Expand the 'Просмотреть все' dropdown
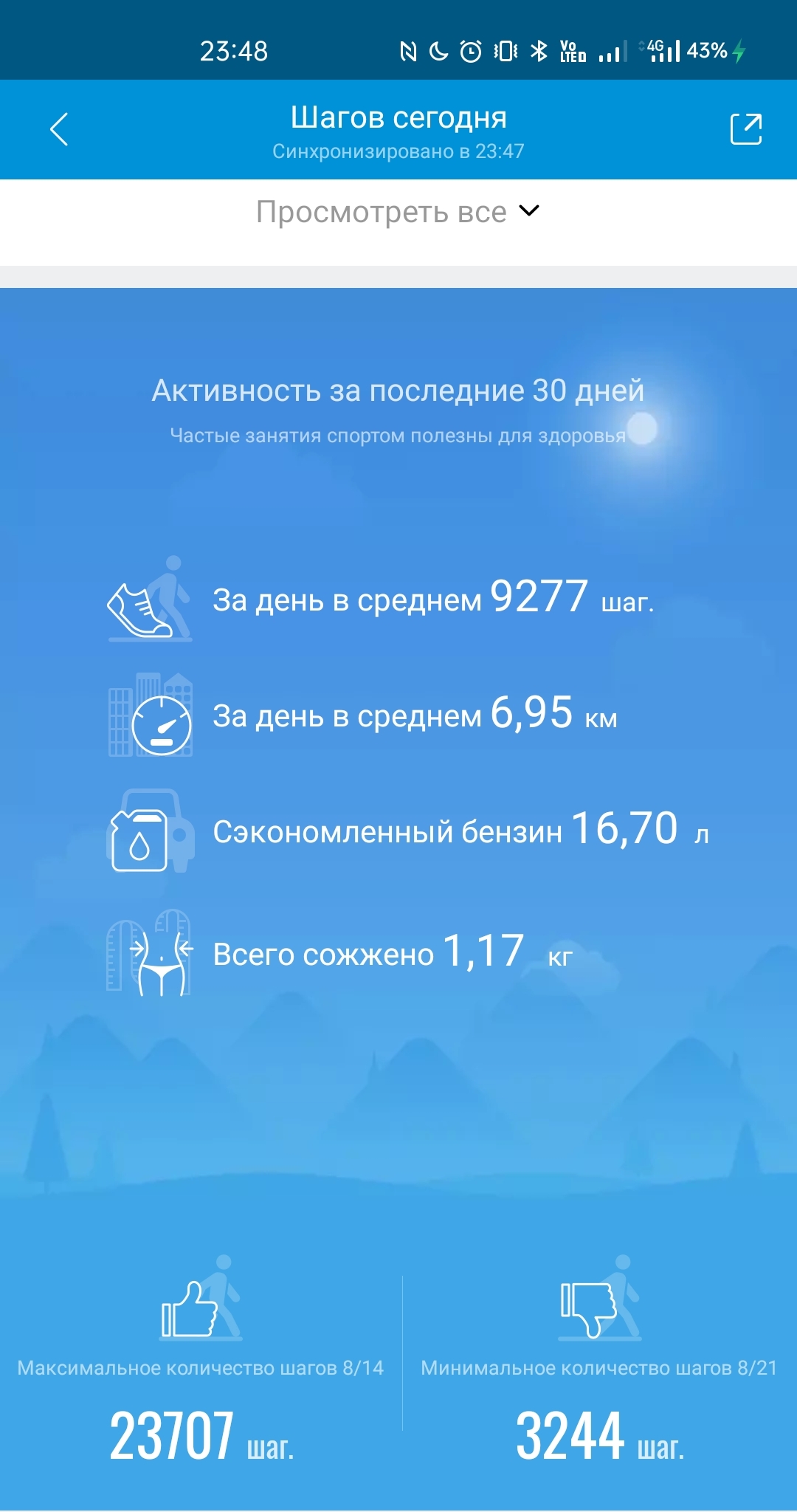Viewport: 797px width, 1512px height. pyautogui.click(x=398, y=212)
